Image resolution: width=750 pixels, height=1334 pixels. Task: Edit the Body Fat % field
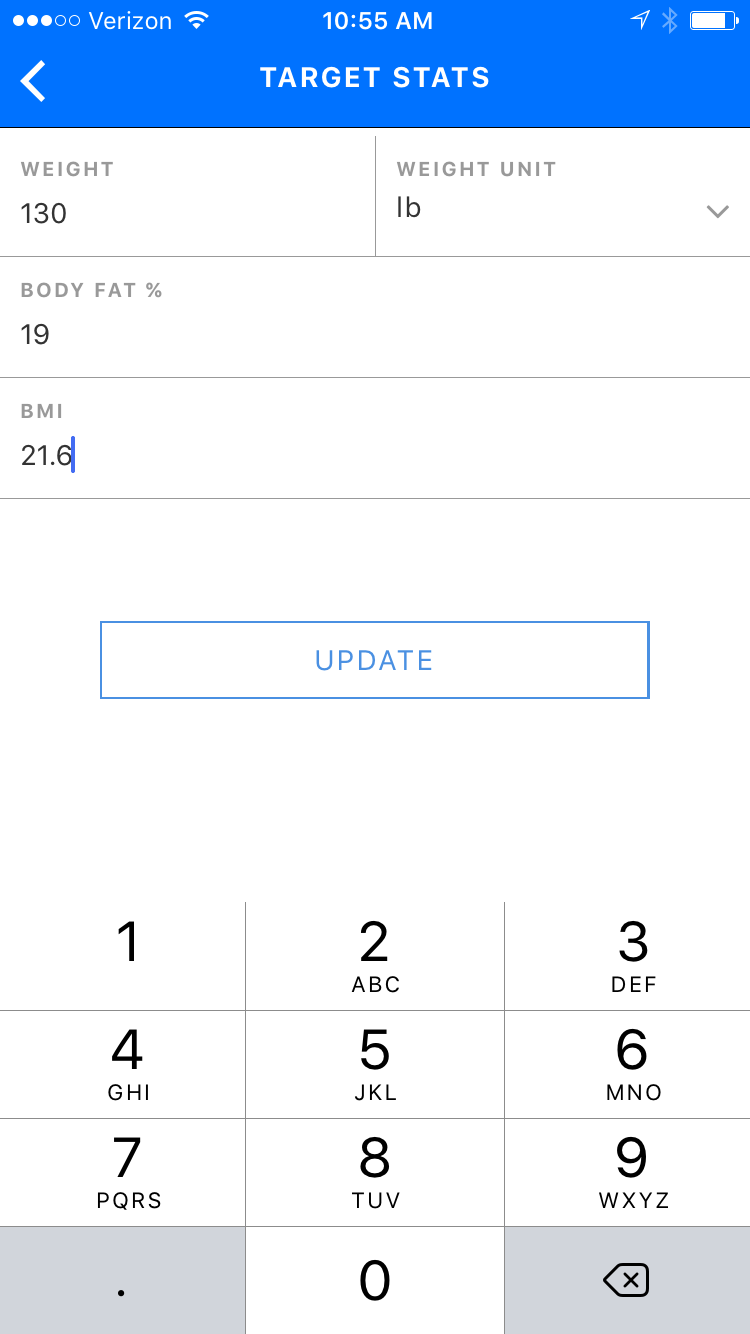point(375,317)
